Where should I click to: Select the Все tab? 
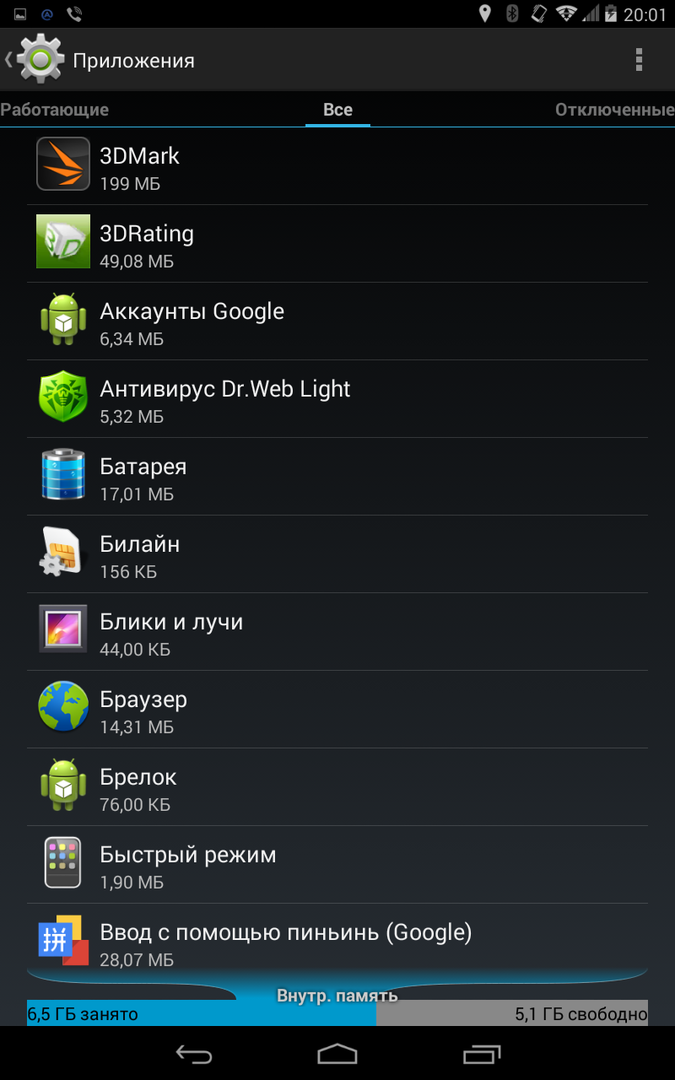coord(337,110)
